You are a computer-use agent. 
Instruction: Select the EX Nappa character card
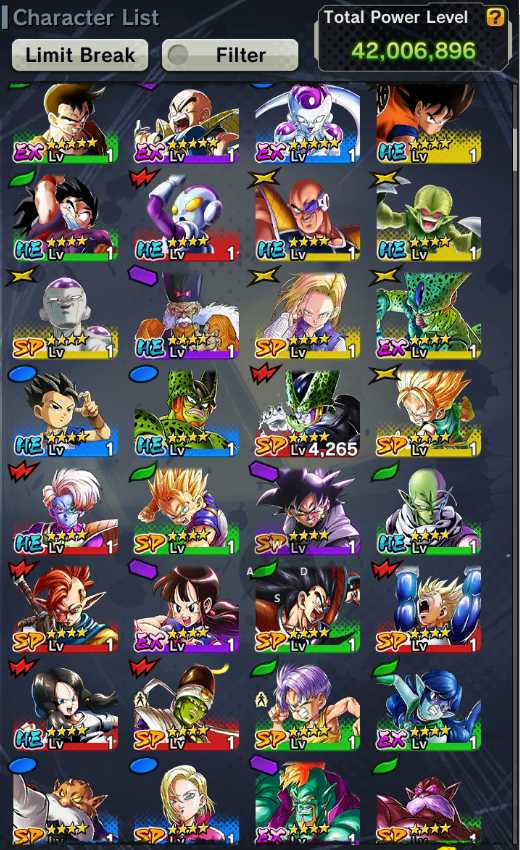[x=186, y=124]
